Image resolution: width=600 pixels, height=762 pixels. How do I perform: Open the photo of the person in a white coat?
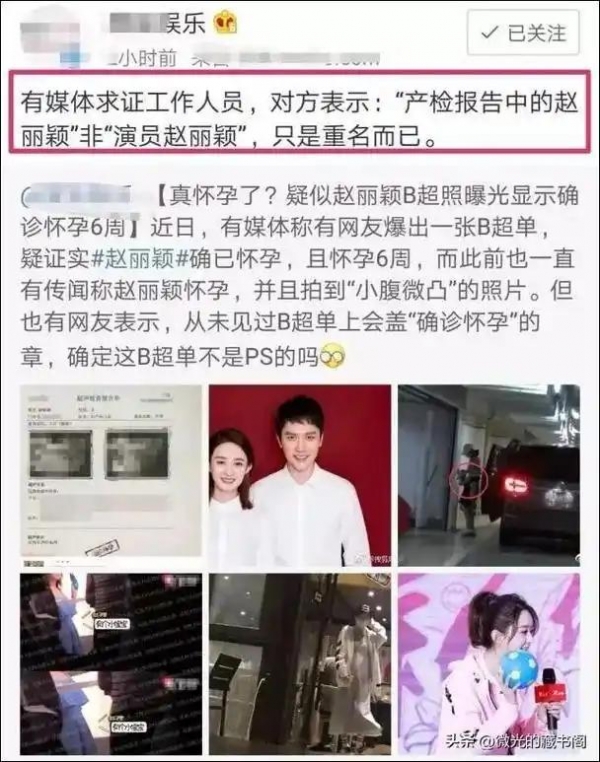pyautogui.click(x=300, y=665)
